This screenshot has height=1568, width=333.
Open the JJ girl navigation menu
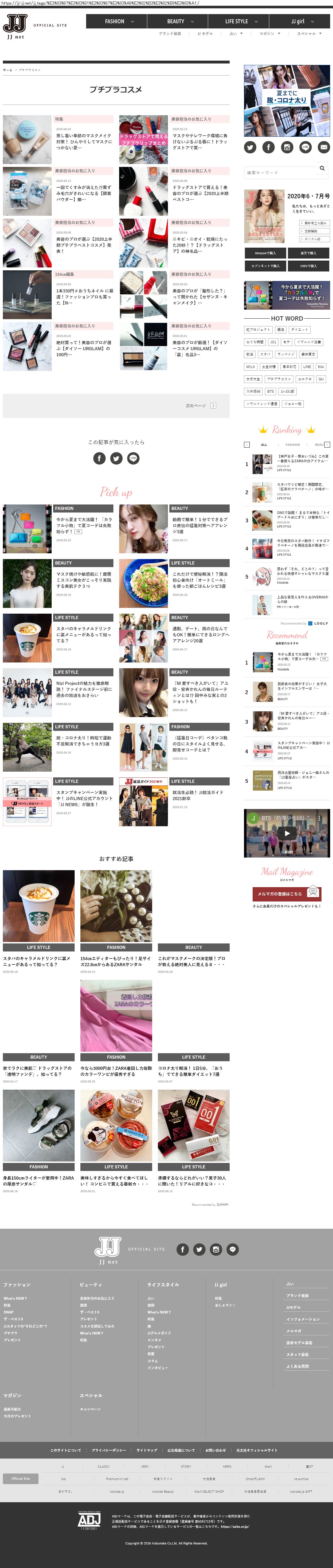point(302,21)
